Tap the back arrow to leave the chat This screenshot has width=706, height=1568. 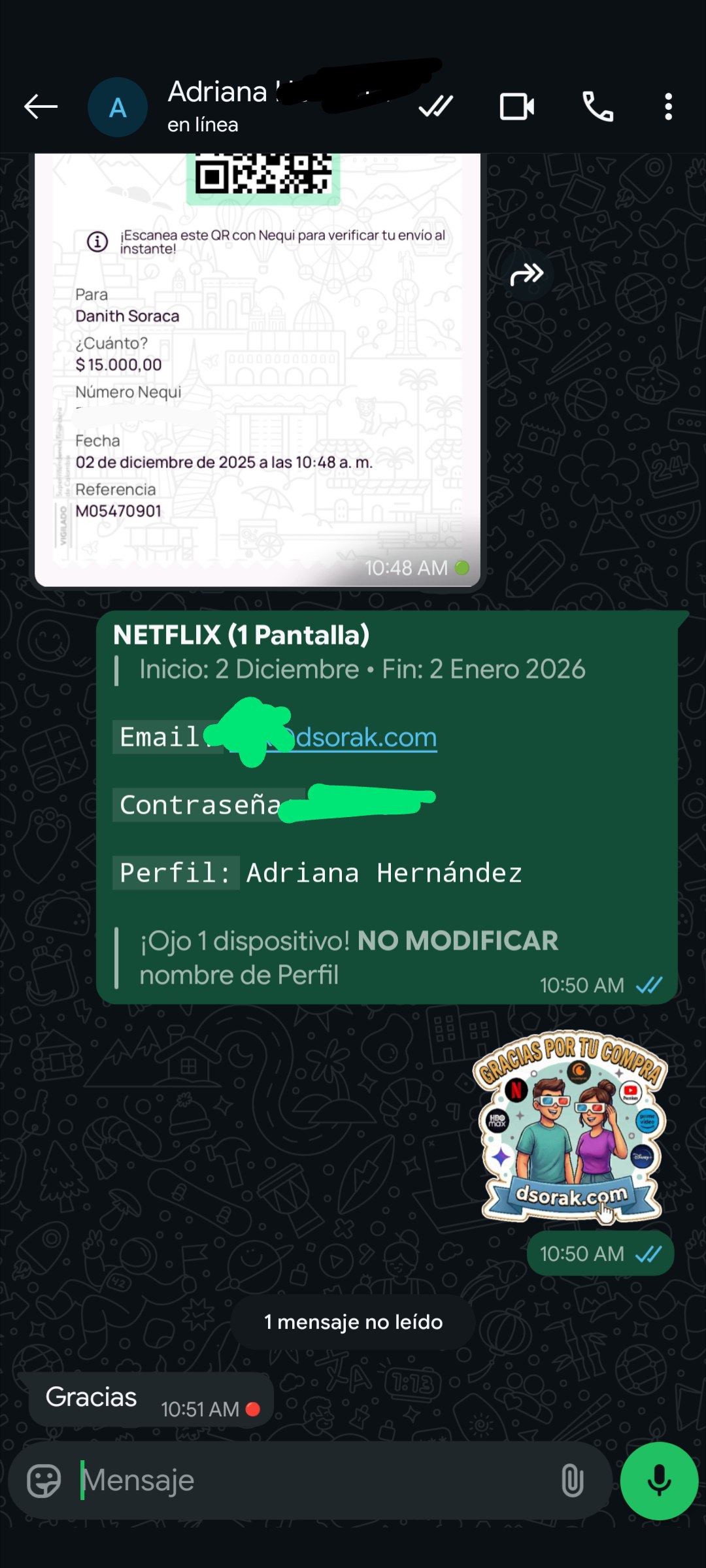(41, 107)
